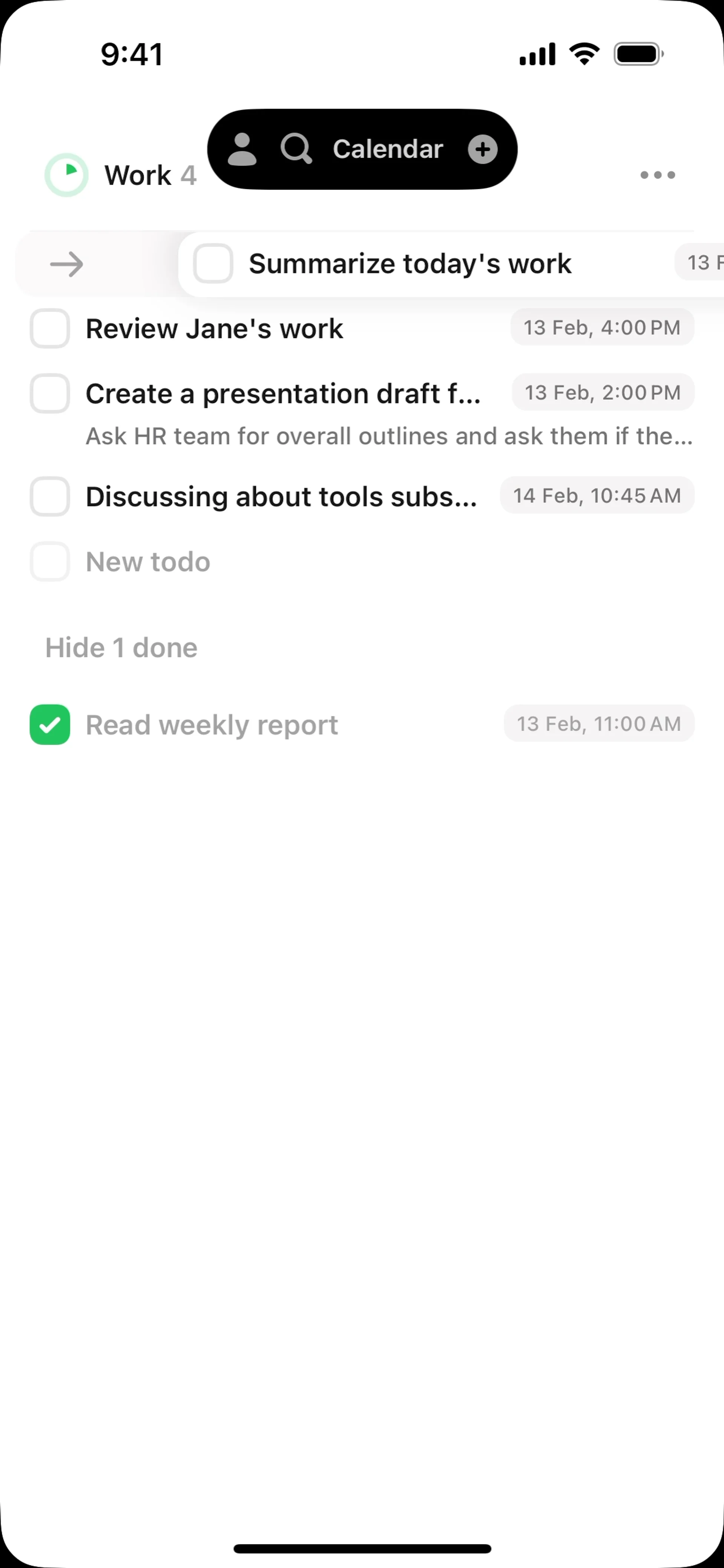This screenshot has height=1568, width=724.
Task: Complete the Create a presentation draft todo
Action: (50, 393)
